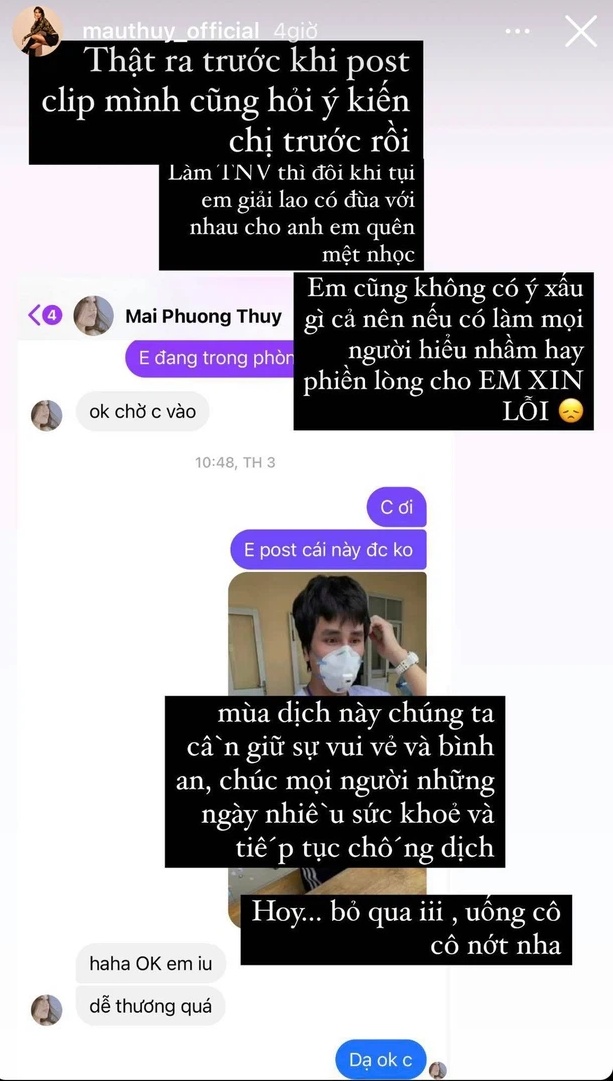The image size is (613, 1081).
Task: Open the story overflow menu
Action: point(517,31)
